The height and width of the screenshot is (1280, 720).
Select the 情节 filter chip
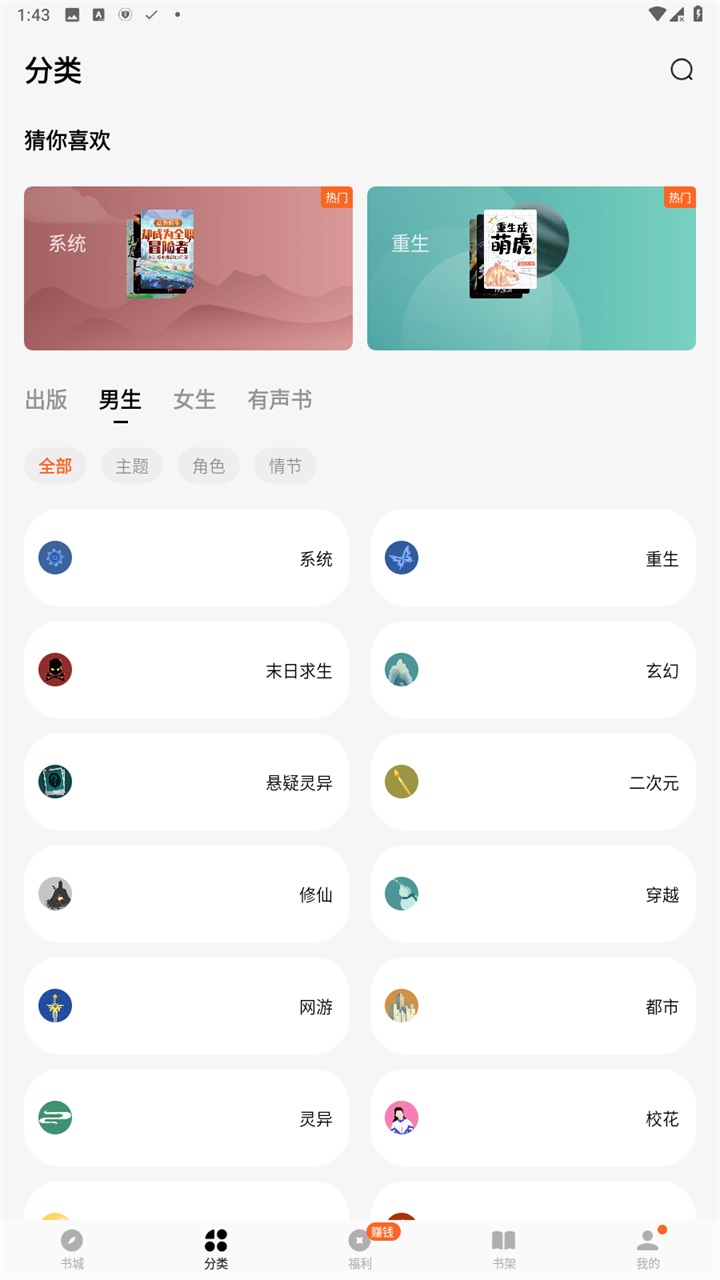pyautogui.click(x=285, y=466)
